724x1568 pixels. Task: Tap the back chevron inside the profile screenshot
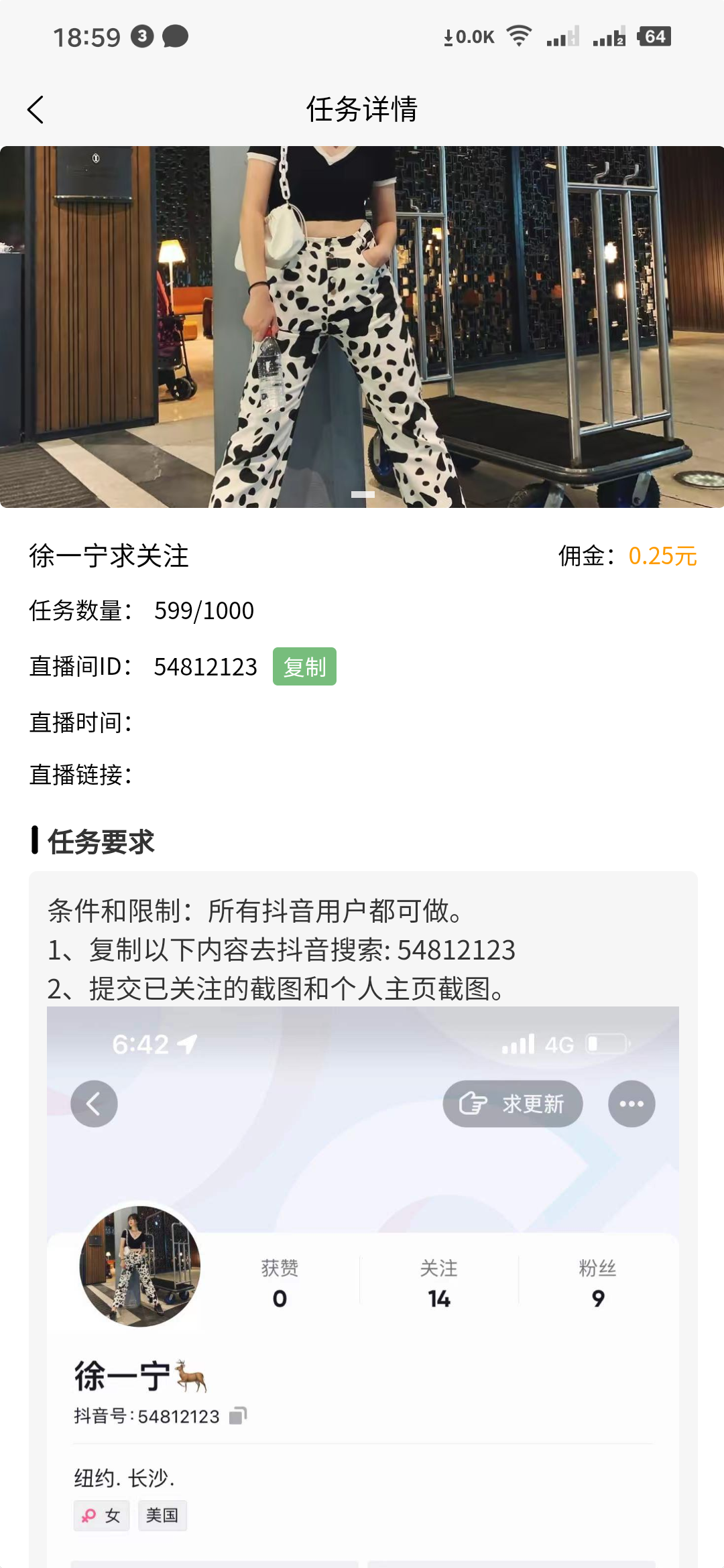pos(94,1103)
